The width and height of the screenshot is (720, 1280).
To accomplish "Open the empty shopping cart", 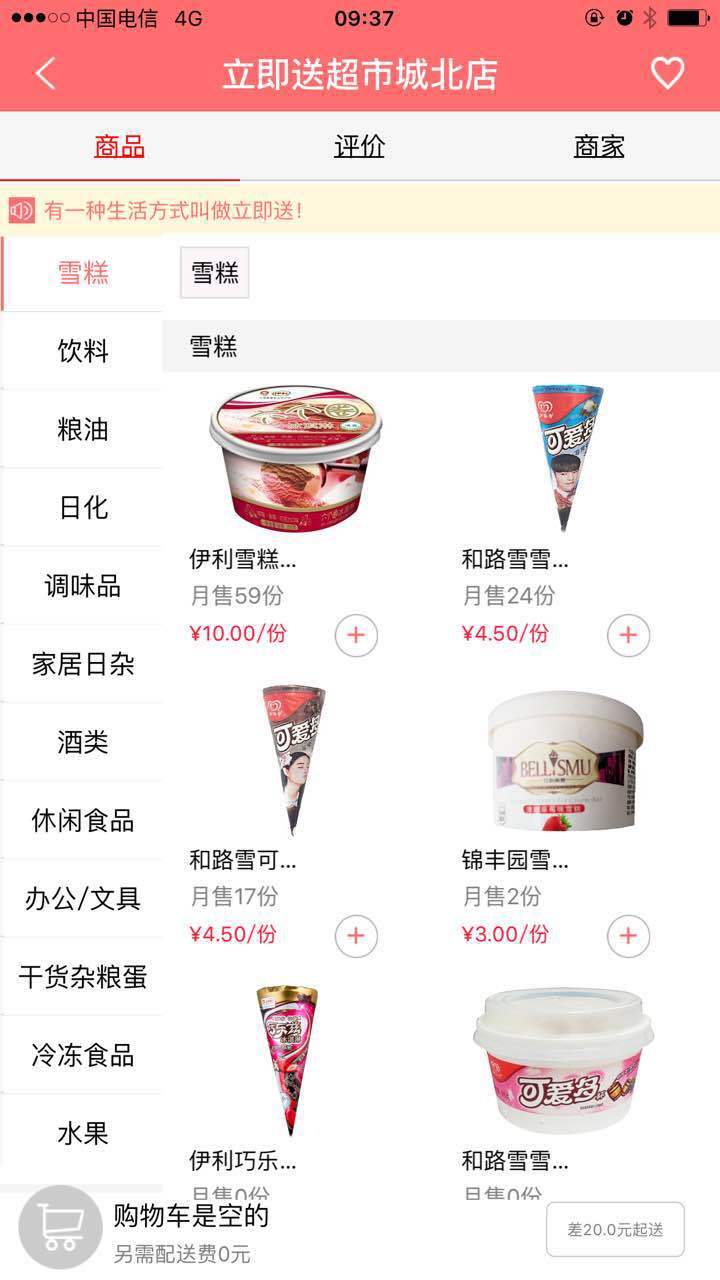I will pos(61,1227).
